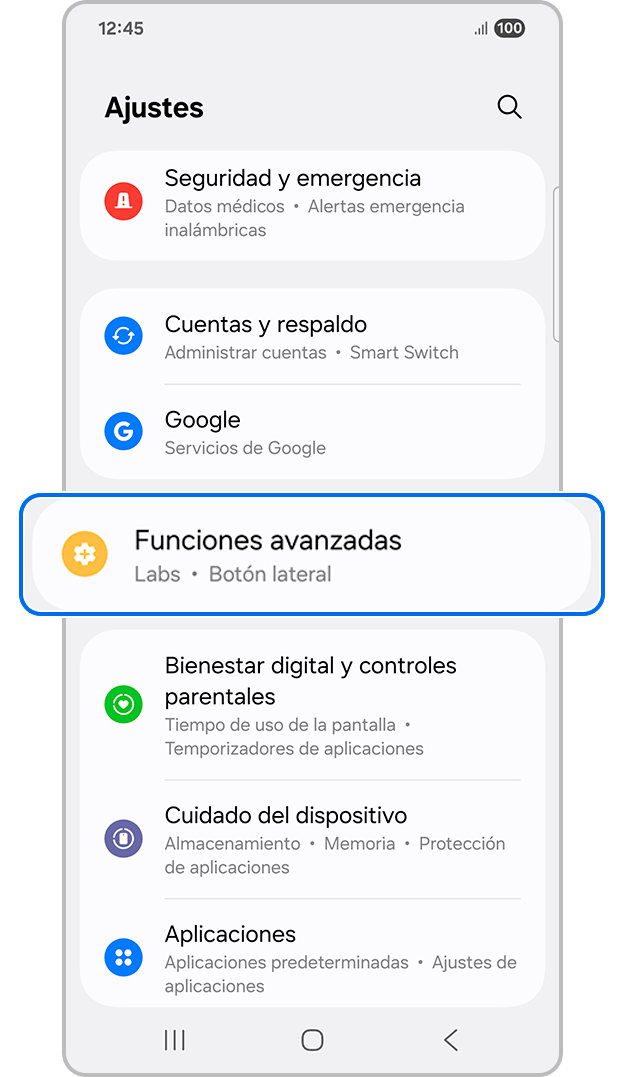Tap the home button in navigation bar
The width and height of the screenshot is (624, 1077).
point(312,1040)
